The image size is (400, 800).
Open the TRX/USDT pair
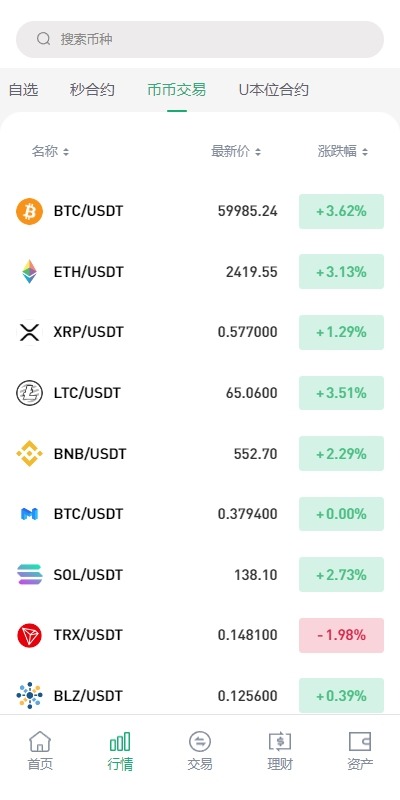point(200,635)
